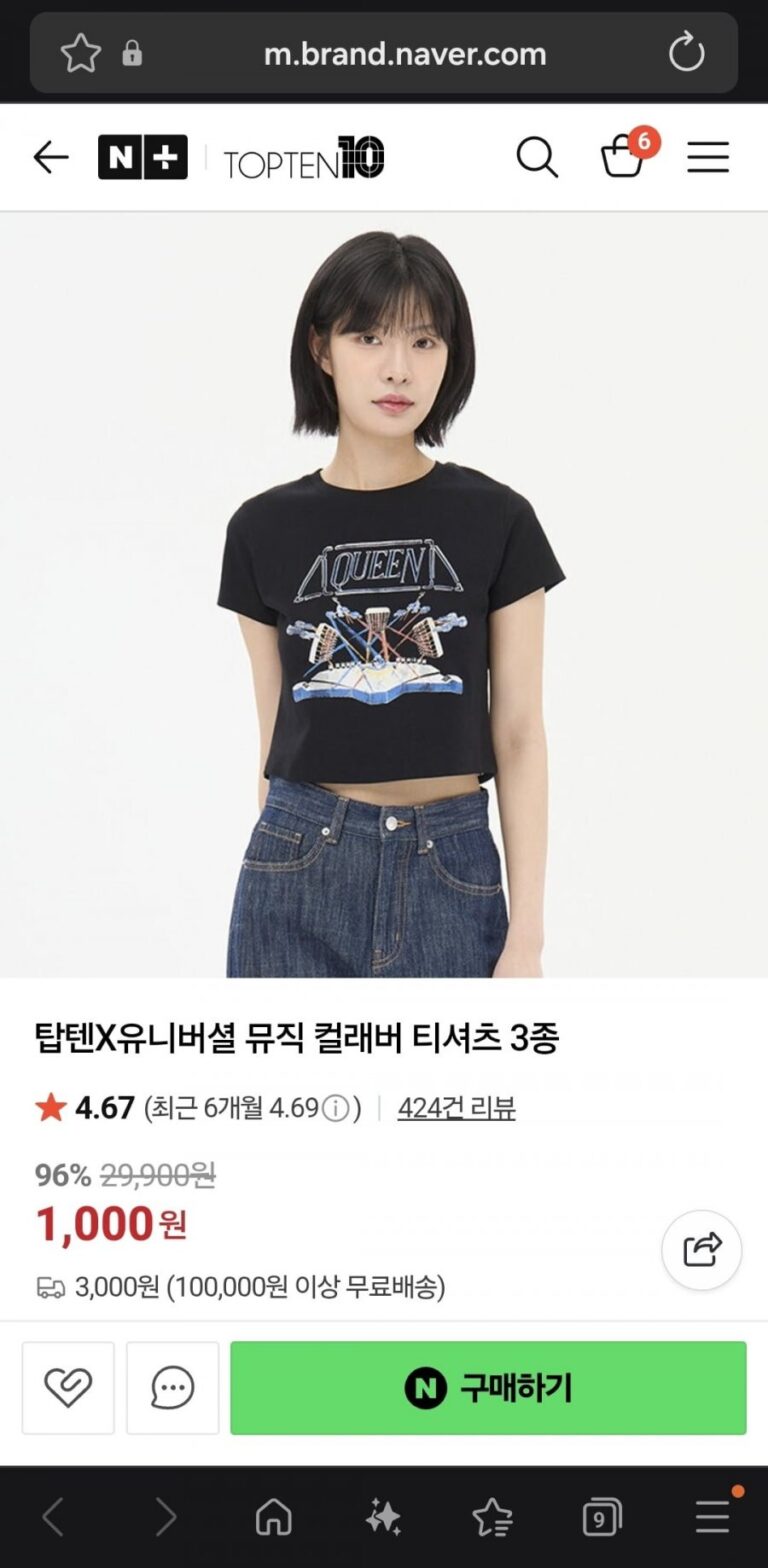Tap the address bar URL m.brand.naver.com
The image size is (768, 1568).
[x=404, y=54]
